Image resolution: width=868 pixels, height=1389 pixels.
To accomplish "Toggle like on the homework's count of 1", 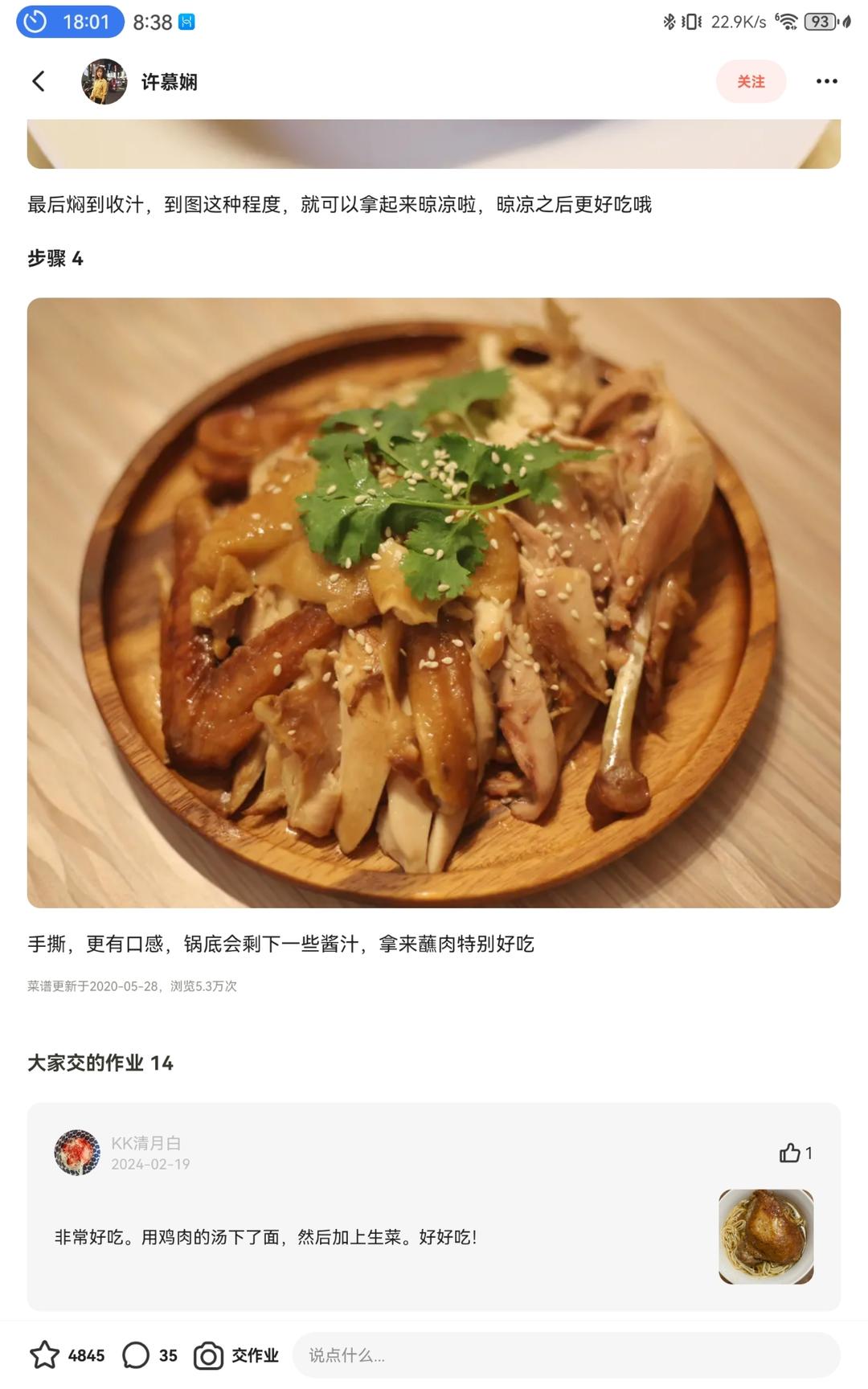I will point(809,1153).
